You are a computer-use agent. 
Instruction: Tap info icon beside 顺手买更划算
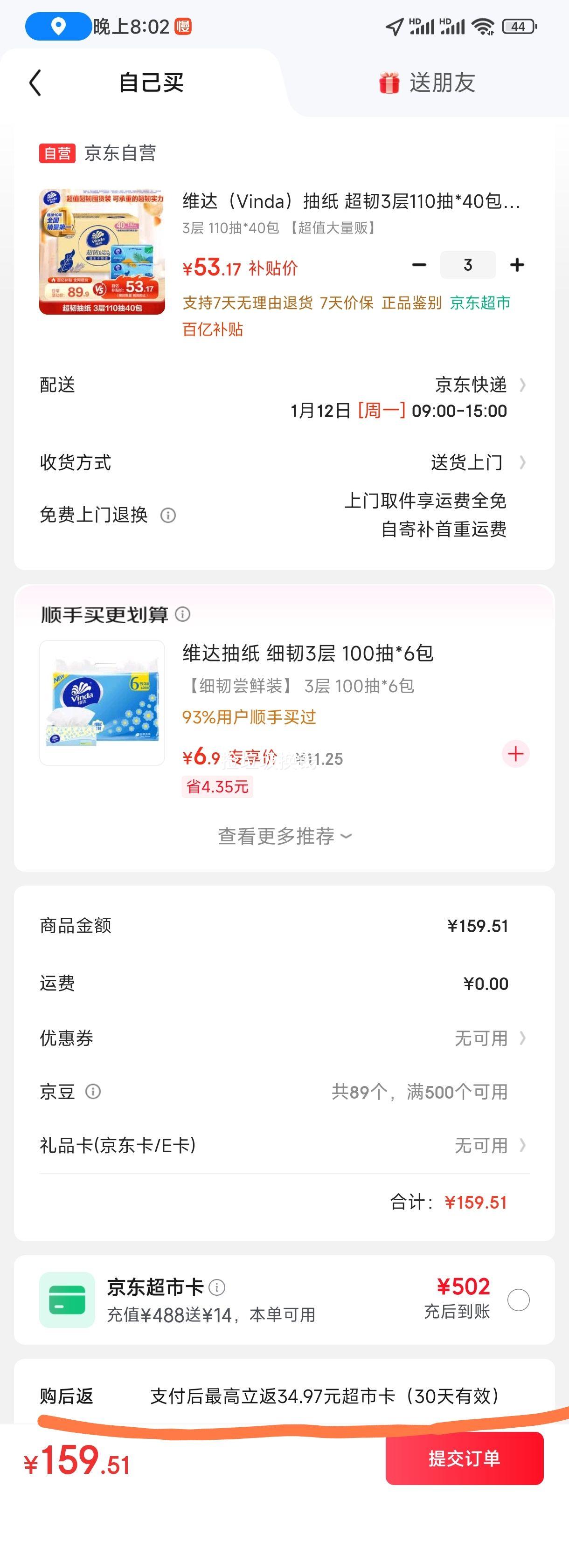[x=183, y=614]
